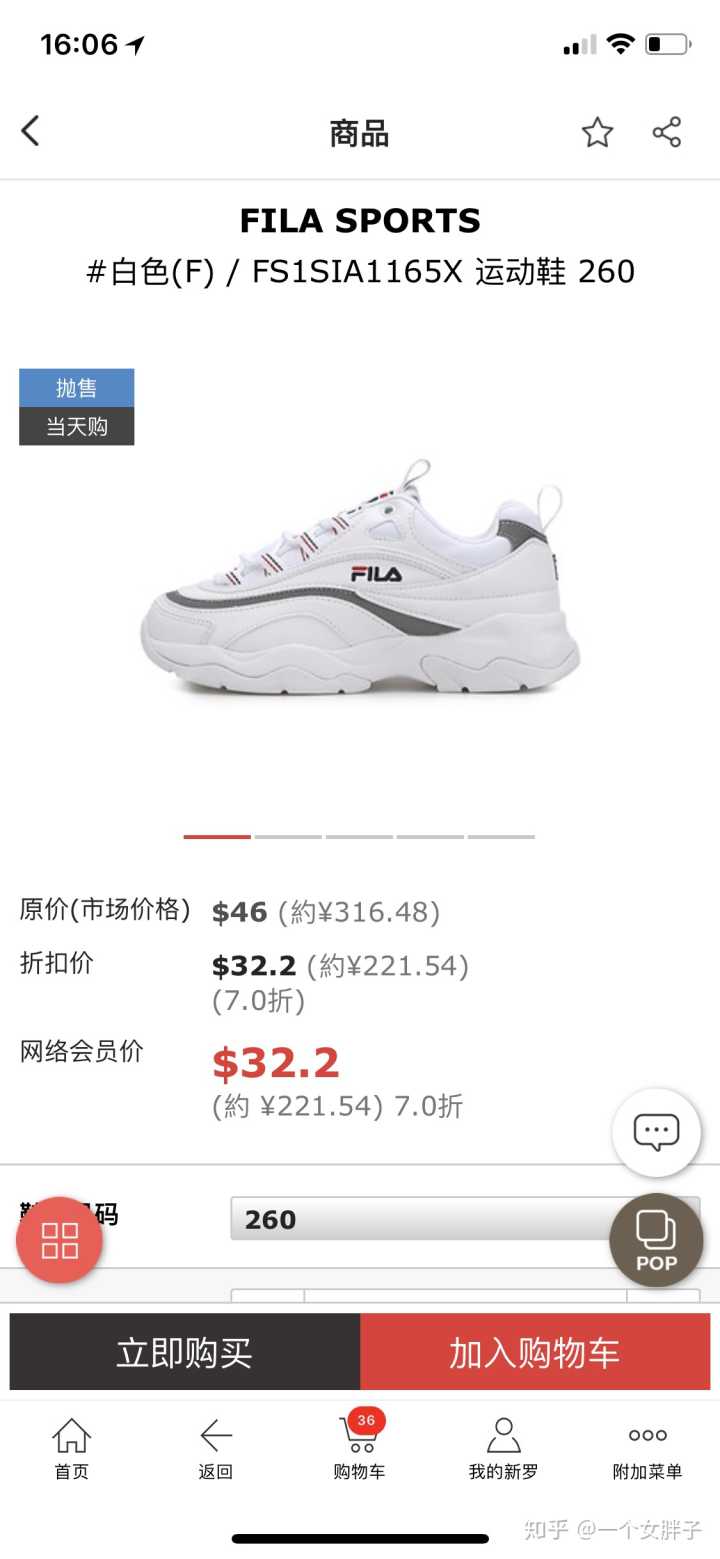
Task: Open the customer chat bubble
Action: coord(656,1133)
